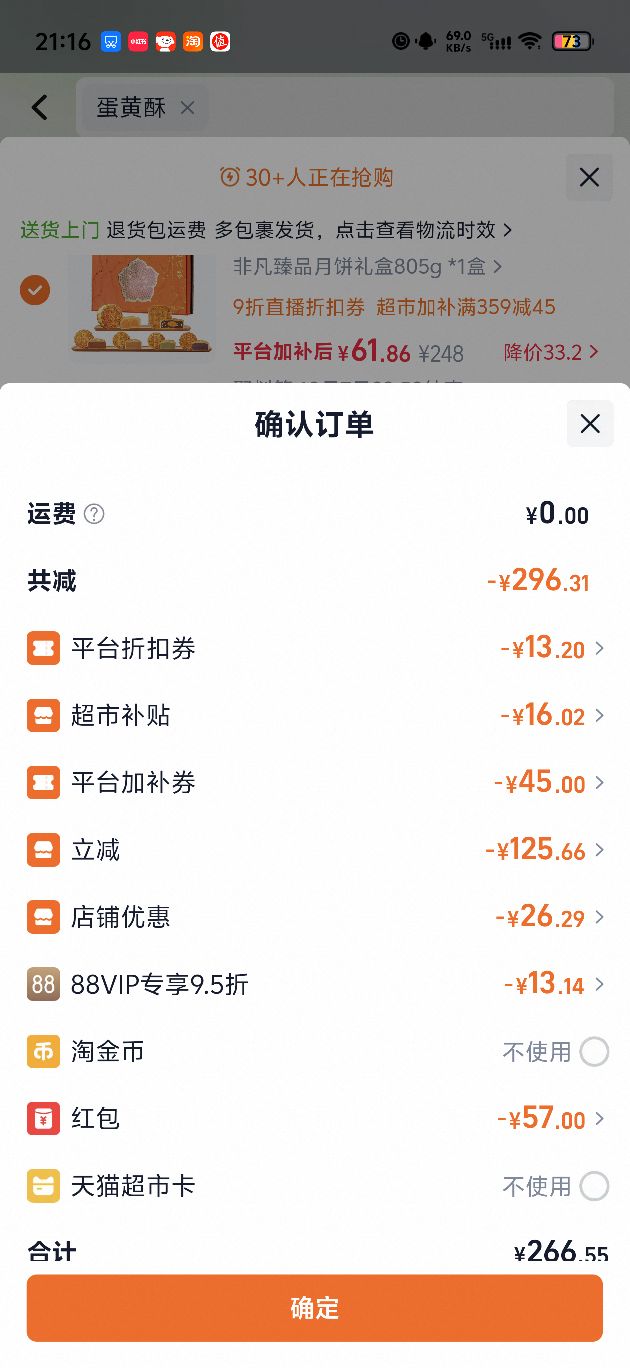Viewport: 630px width, 1368px height.
Task: Open the 平台加补券 coupon row
Action: tap(315, 783)
